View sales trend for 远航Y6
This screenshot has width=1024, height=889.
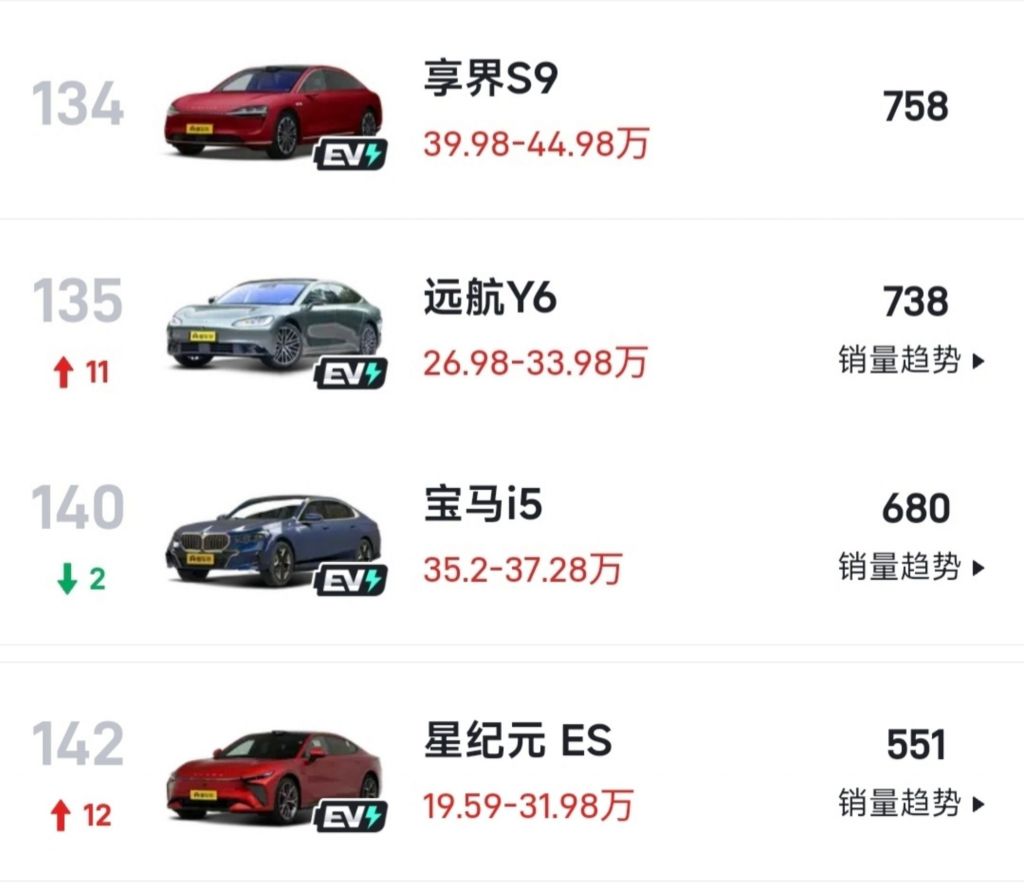[911, 360]
